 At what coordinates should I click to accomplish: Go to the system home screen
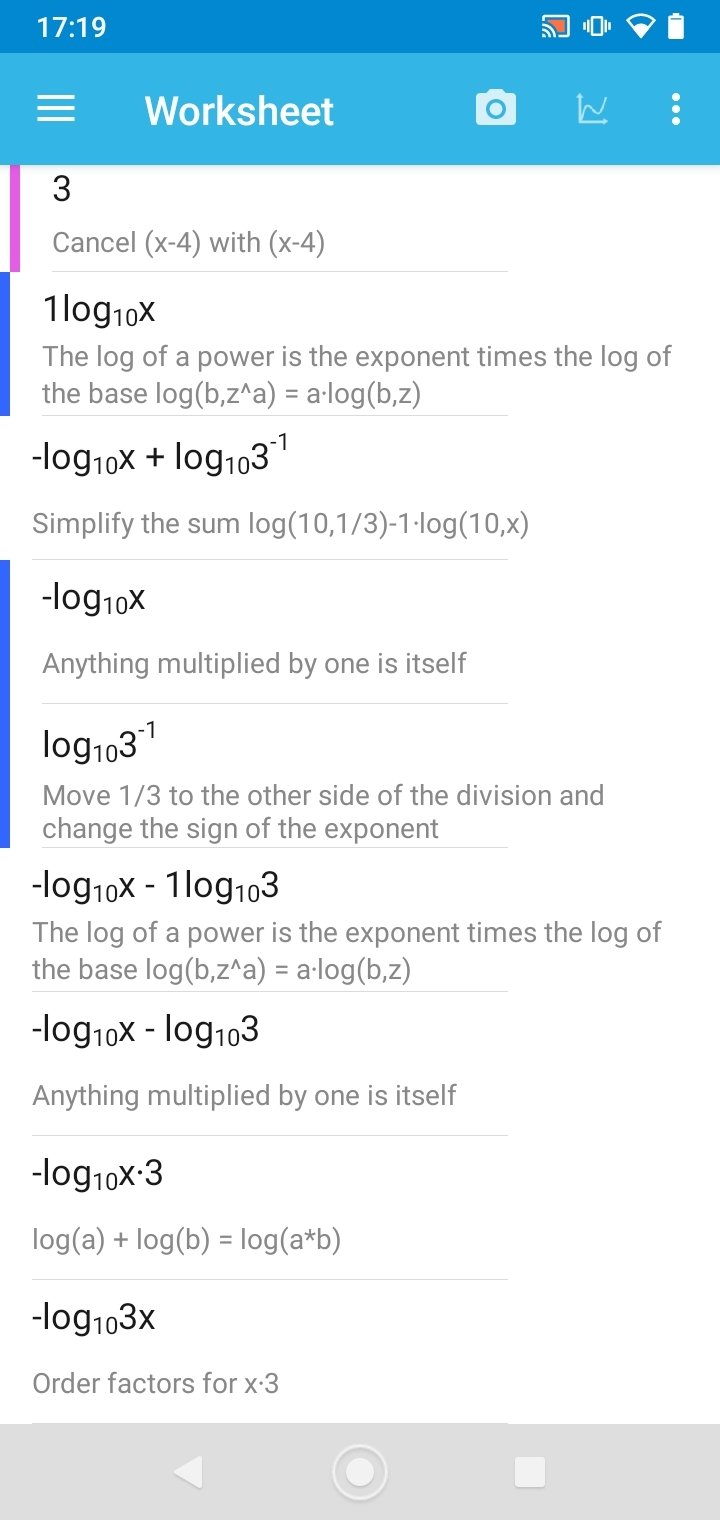[360, 1472]
